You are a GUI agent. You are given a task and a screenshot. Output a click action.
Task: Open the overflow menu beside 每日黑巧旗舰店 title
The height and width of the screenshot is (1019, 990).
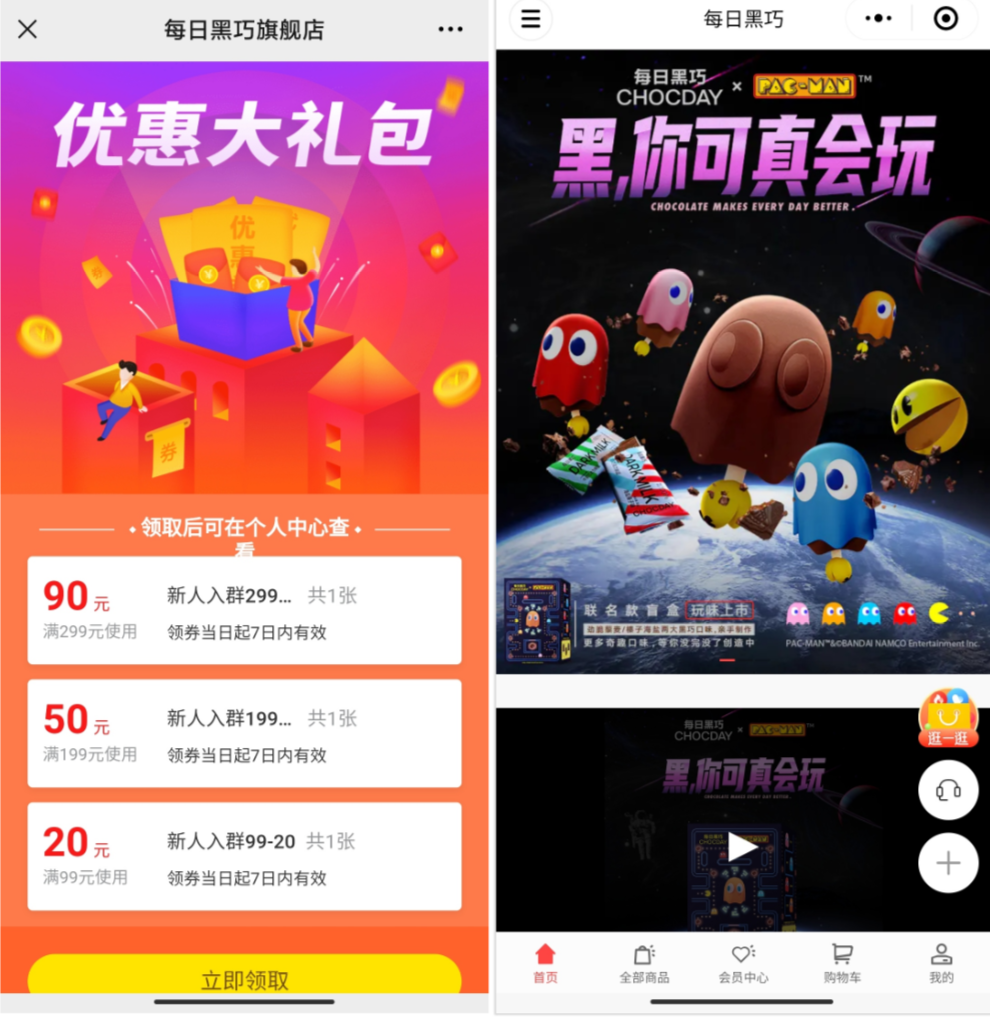tap(451, 29)
